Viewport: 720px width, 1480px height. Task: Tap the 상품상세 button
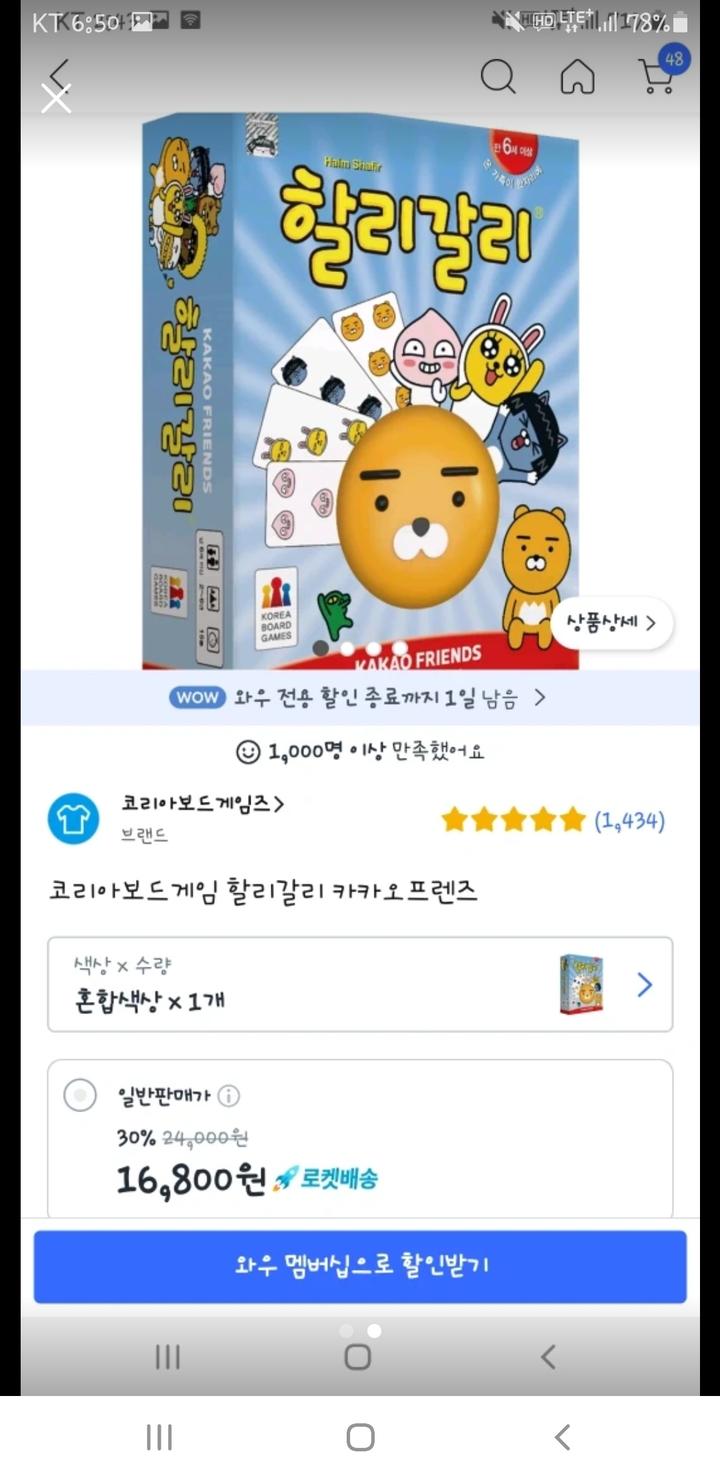click(611, 623)
